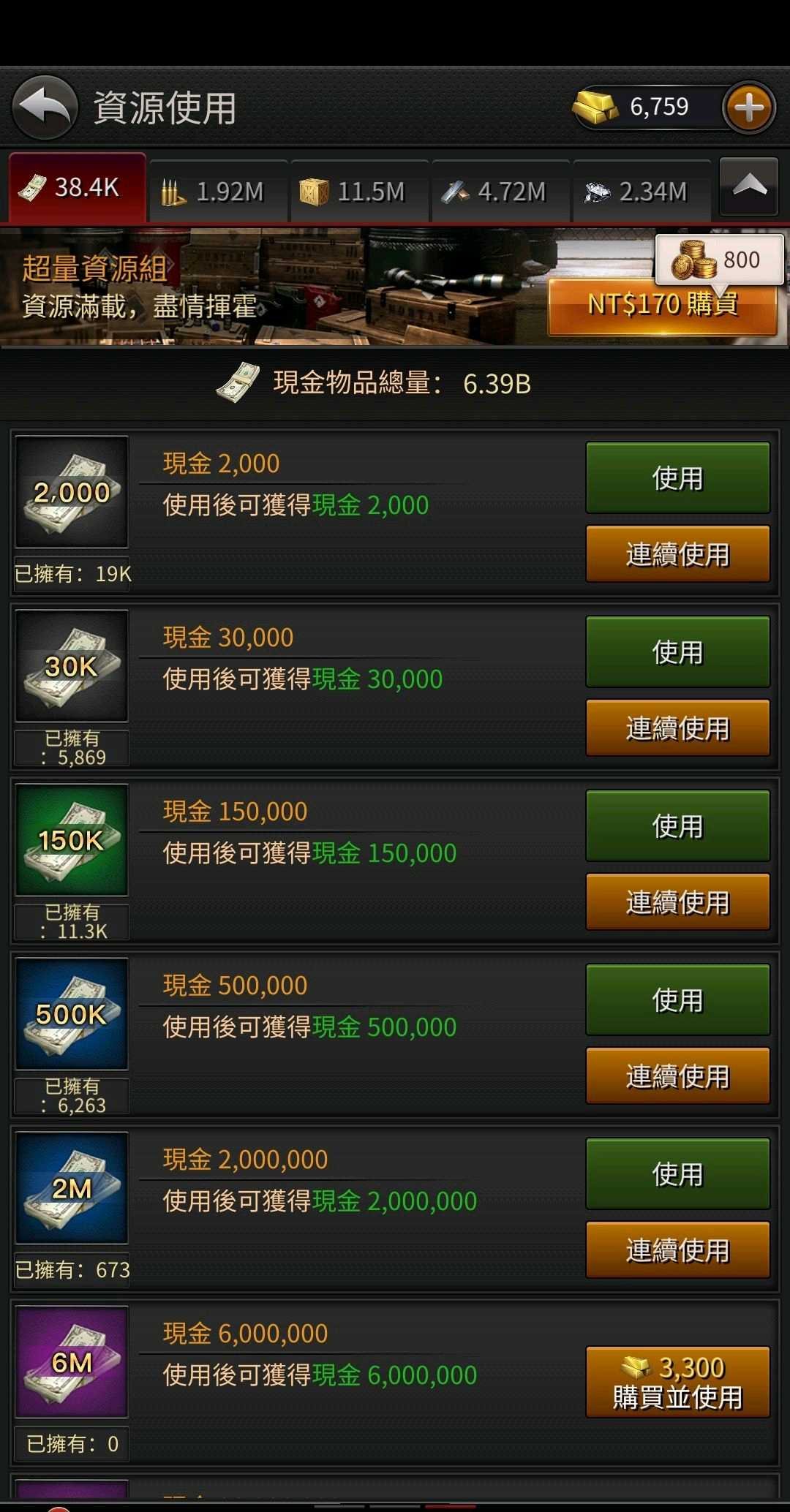Buy the 超量資源組 pack for NT$170
The height and width of the screenshot is (1512, 790).
[x=662, y=304]
